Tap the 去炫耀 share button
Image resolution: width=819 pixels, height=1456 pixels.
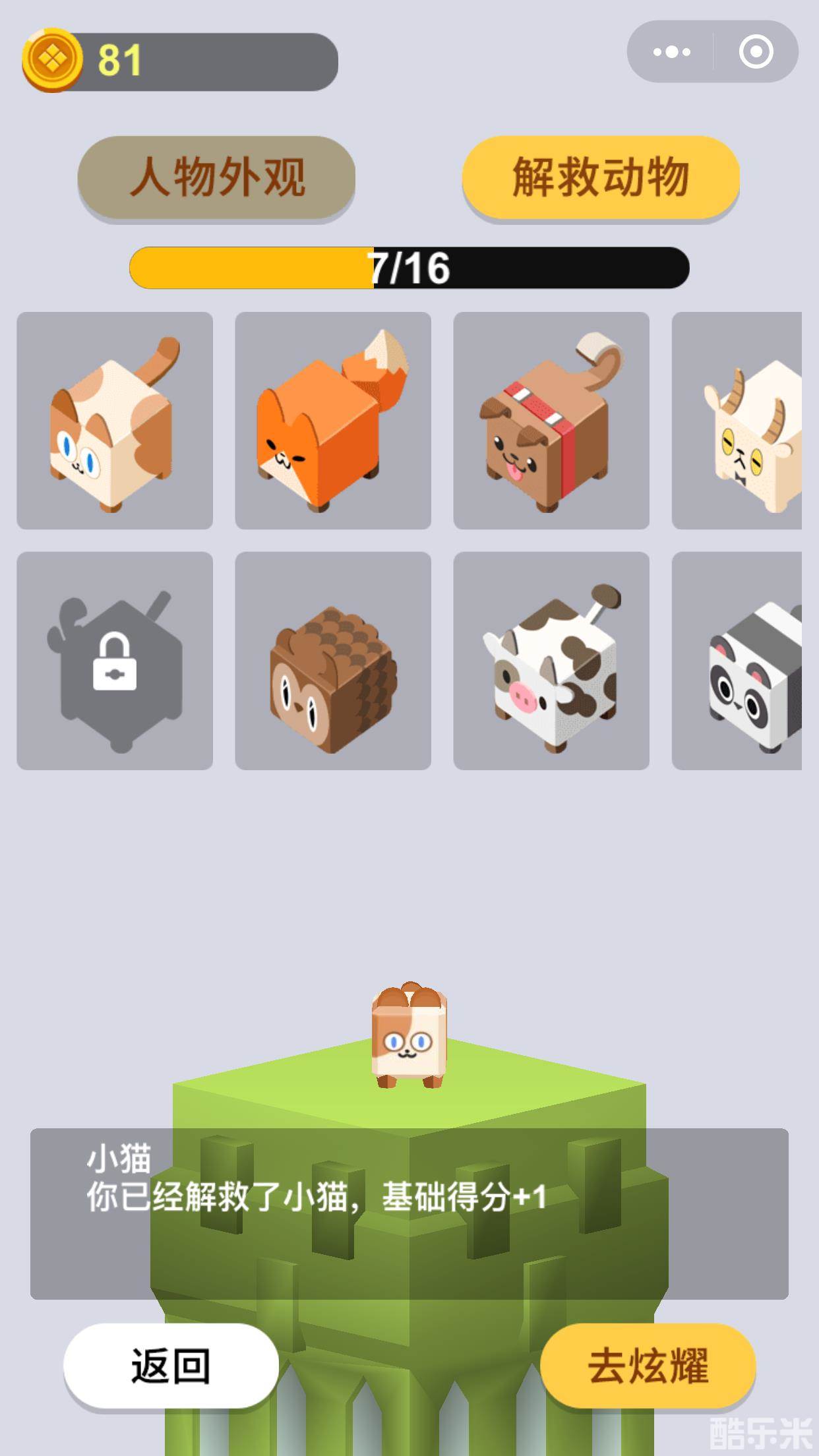coord(648,1365)
